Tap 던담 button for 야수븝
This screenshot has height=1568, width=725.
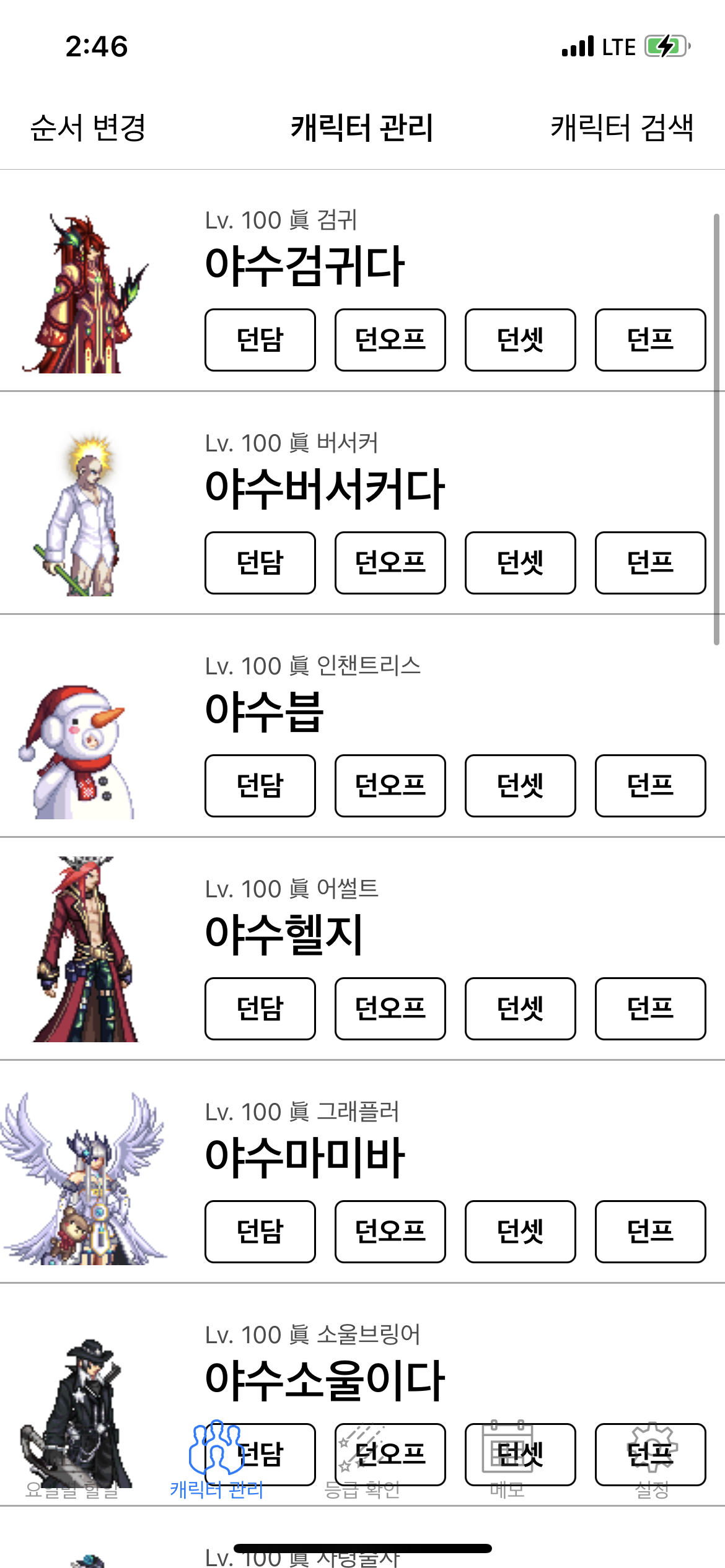pos(260,786)
